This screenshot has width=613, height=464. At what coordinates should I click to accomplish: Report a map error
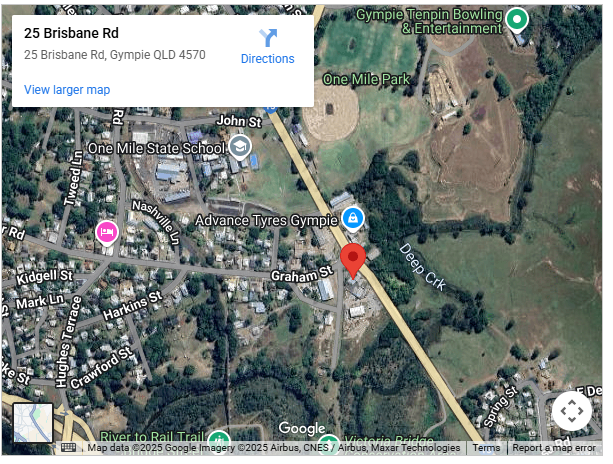point(556,448)
